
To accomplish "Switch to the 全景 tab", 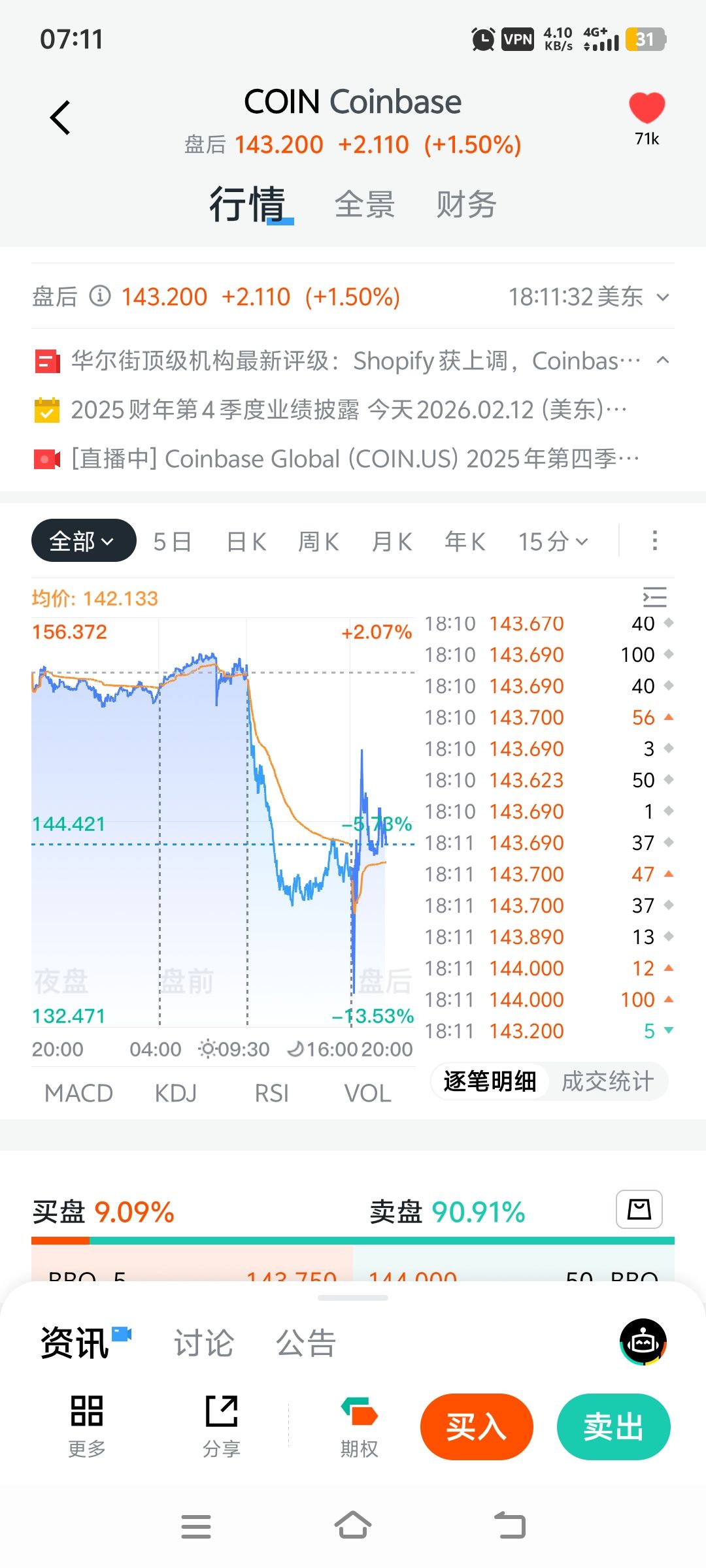I will [x=364, y=204].
